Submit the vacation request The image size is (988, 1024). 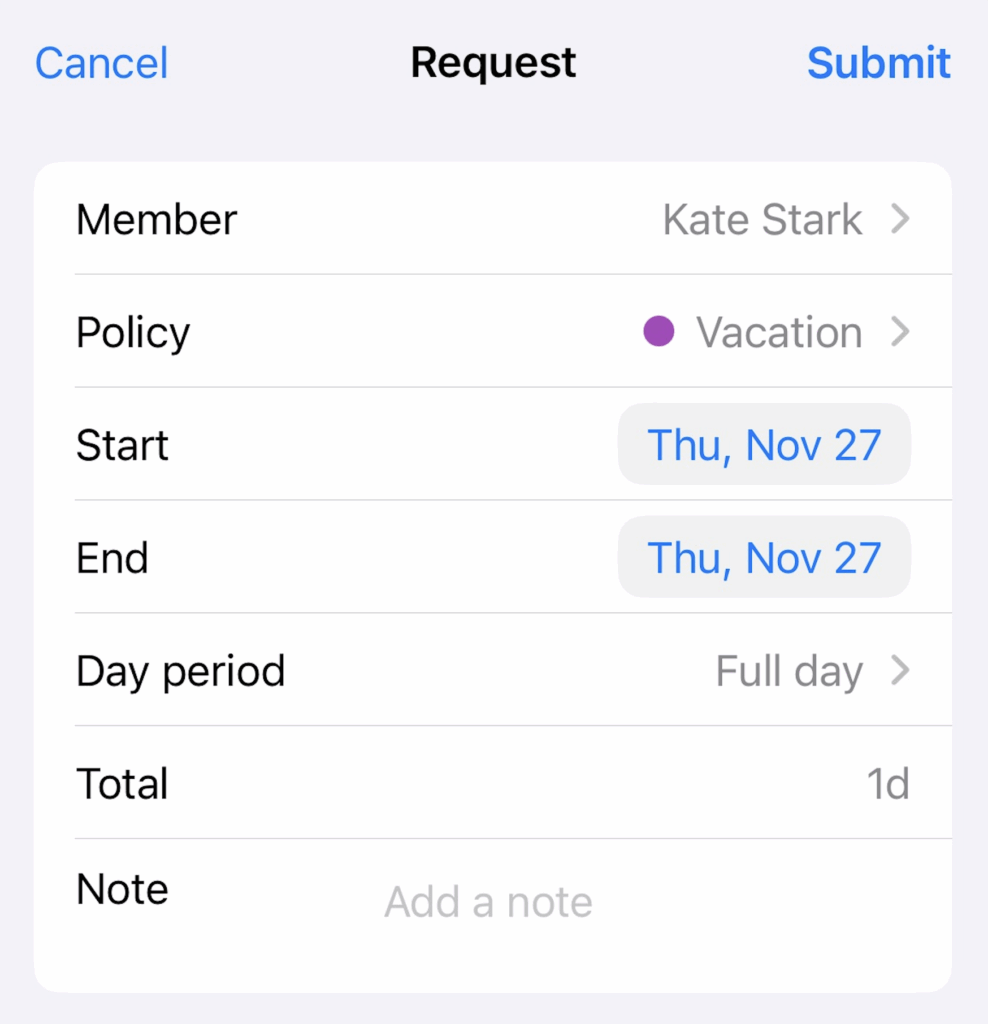tap(878, 64)
